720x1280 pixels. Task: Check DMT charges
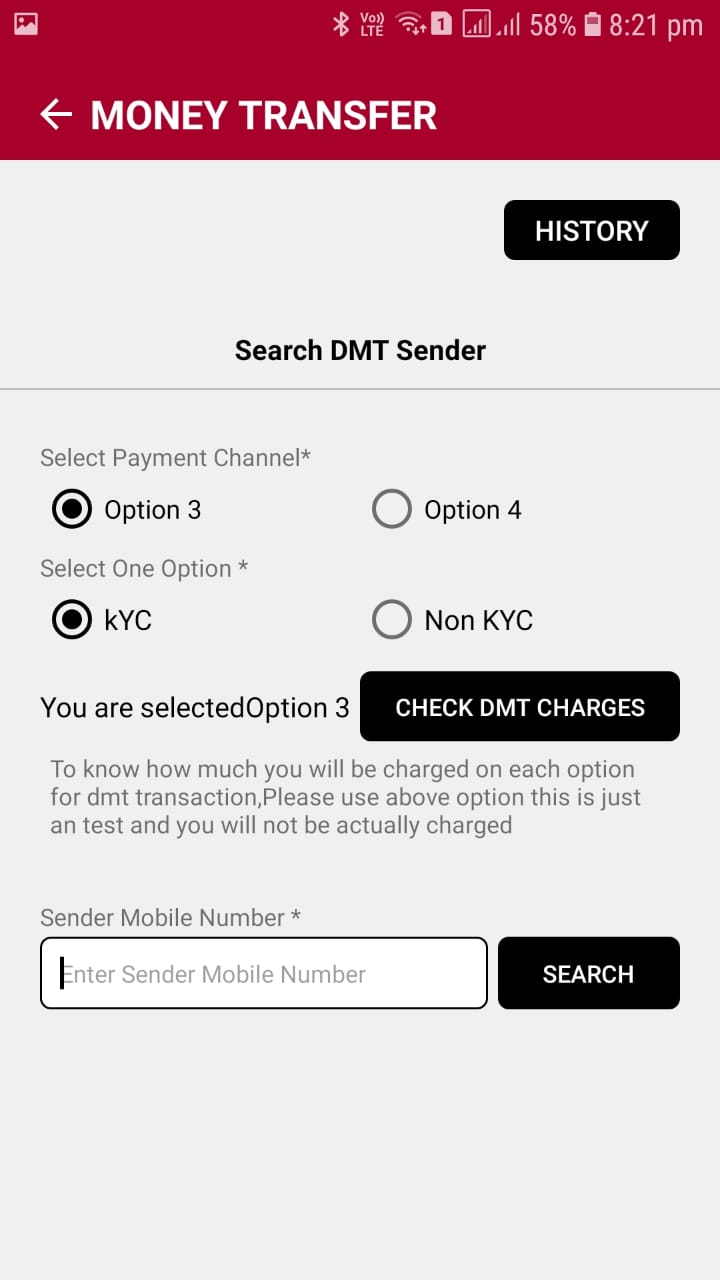519,707
